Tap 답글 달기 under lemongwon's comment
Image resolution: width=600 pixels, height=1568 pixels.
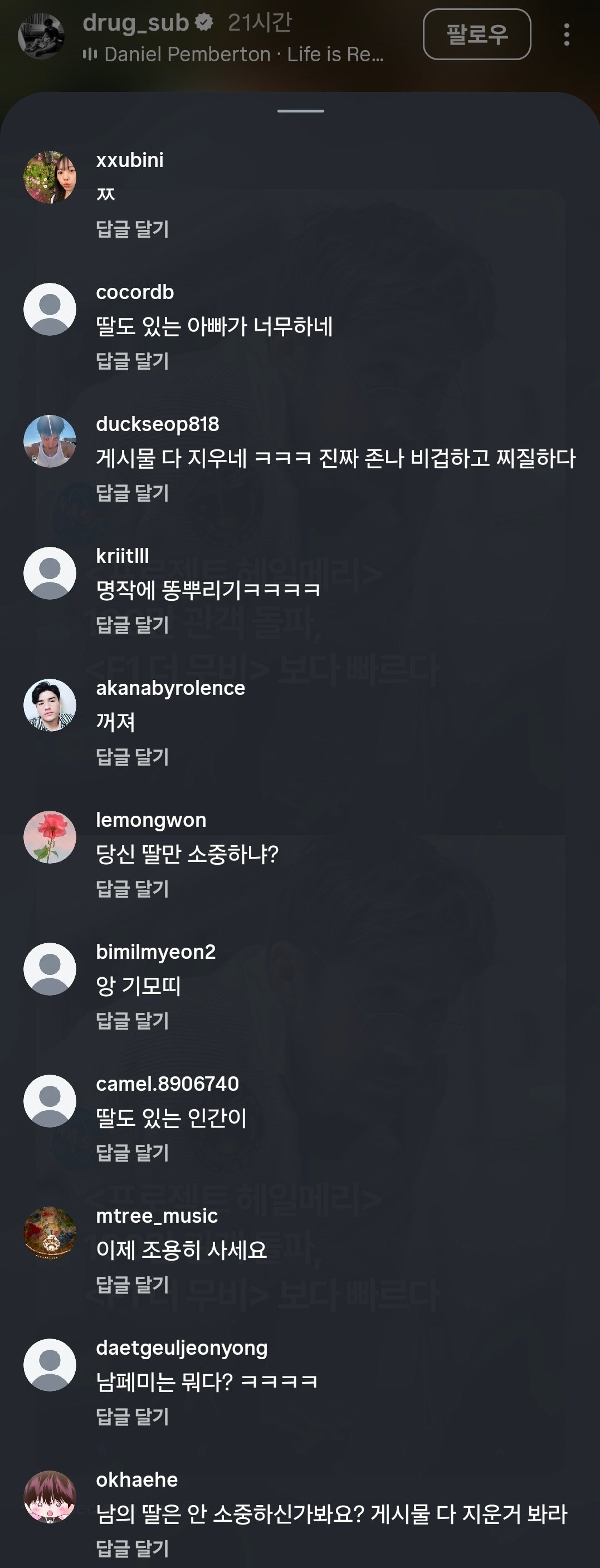132,889
